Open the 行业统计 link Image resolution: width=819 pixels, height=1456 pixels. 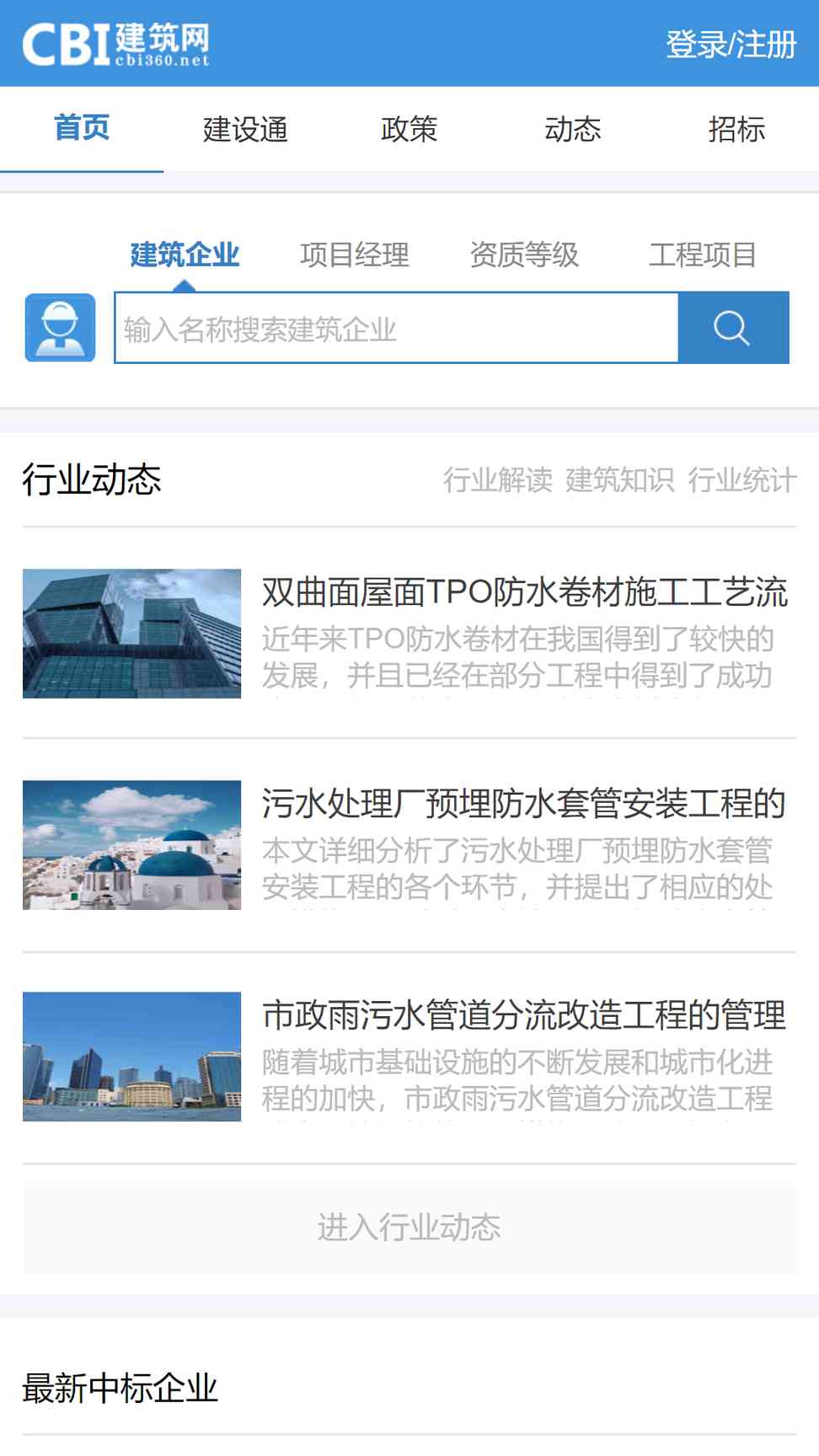tap(742, 479)
